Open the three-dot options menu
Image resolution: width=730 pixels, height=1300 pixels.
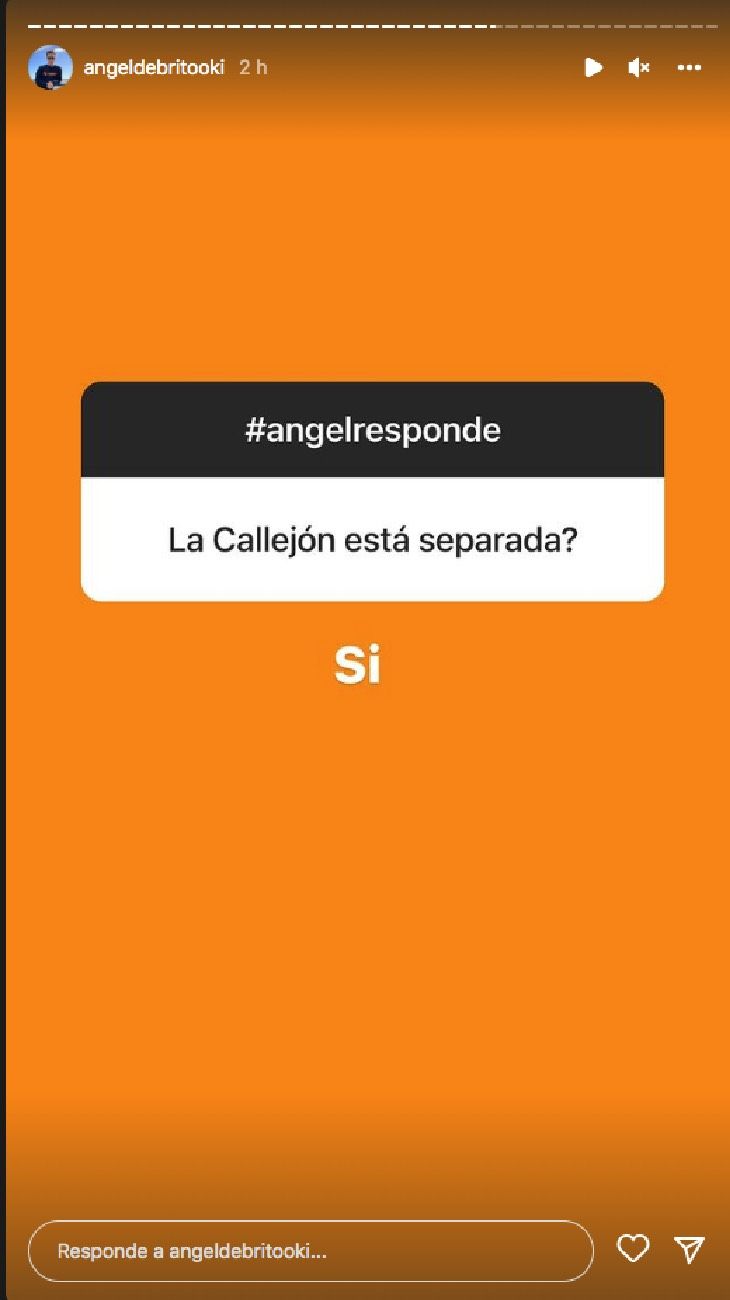tap(690, 68)
